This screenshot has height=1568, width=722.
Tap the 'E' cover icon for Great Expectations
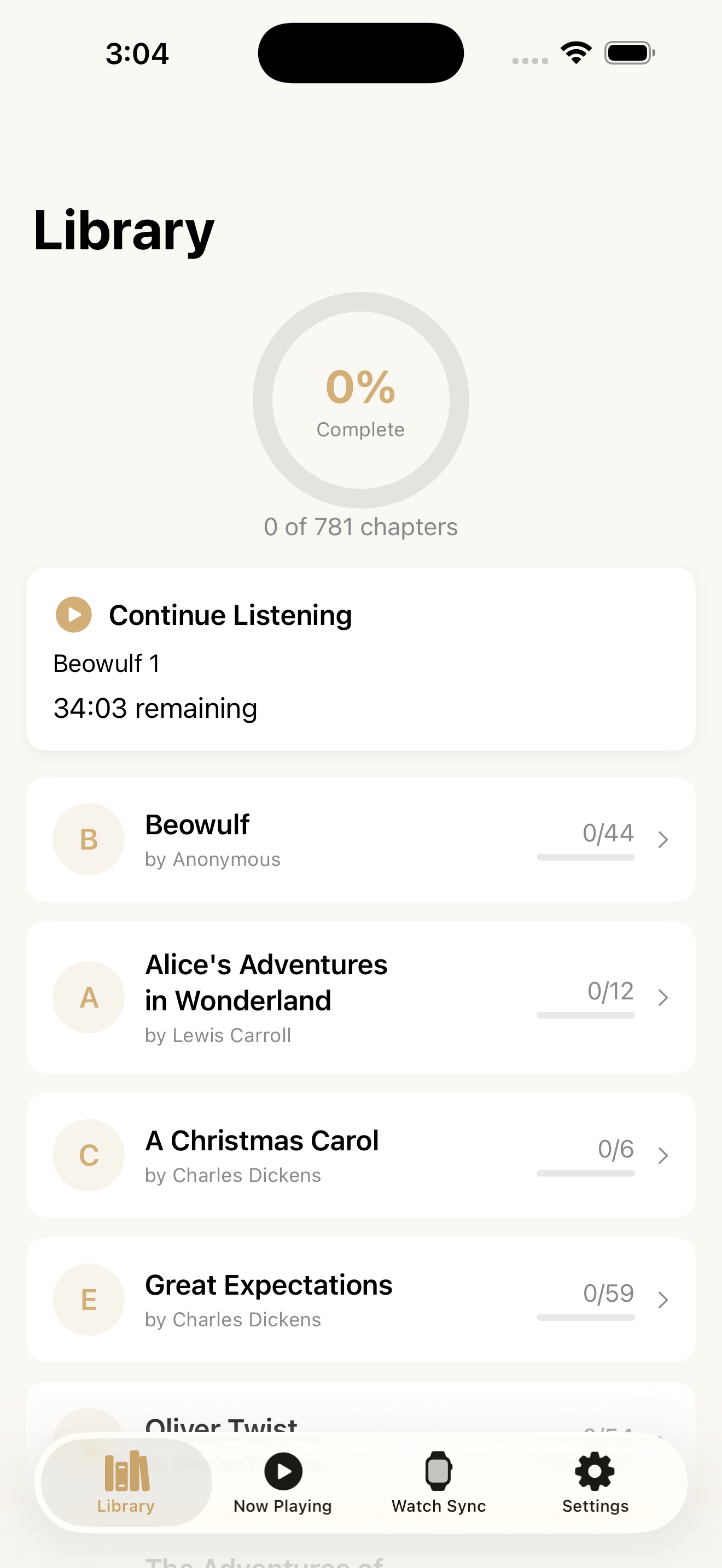tap(88, 1300)
